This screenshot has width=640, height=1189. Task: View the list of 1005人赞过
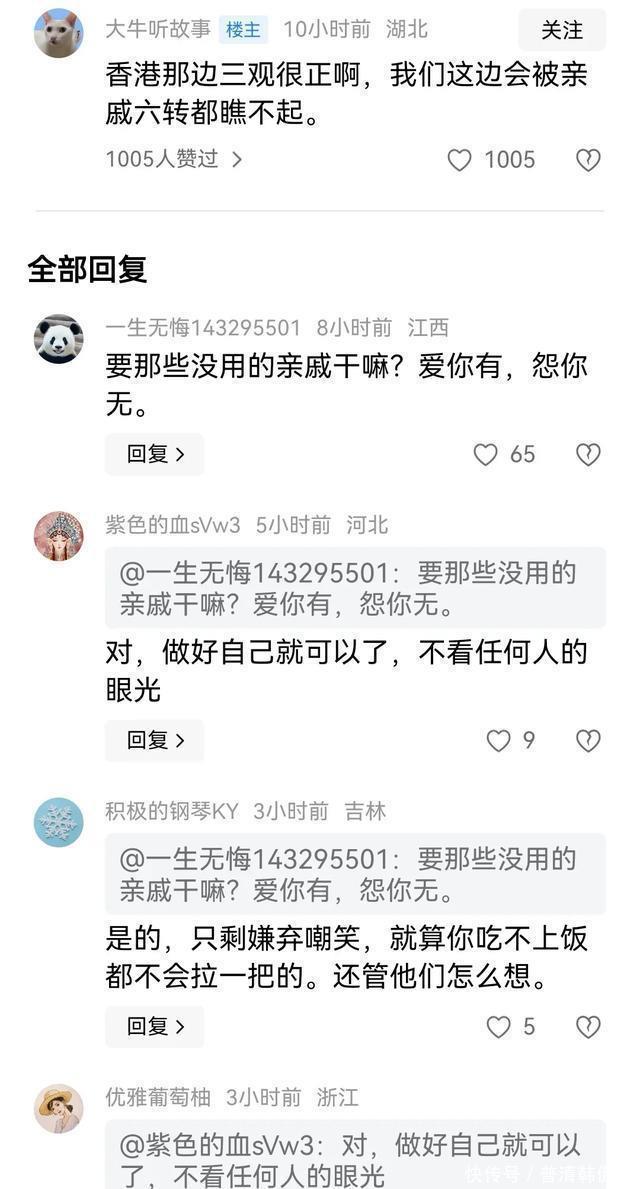pyautogui.click(x=174, y=158)
